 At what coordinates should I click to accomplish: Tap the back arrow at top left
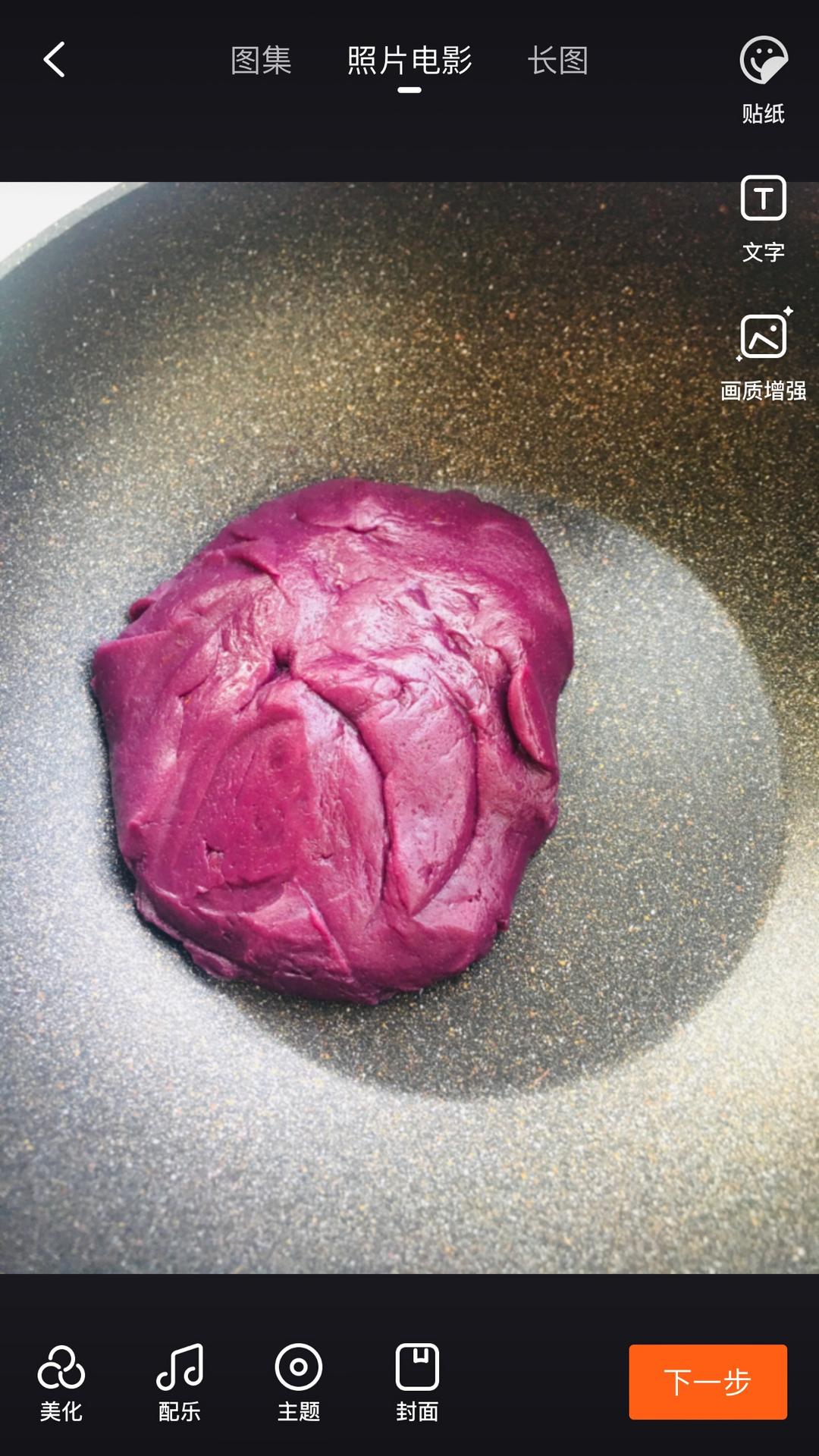(53, 61)
